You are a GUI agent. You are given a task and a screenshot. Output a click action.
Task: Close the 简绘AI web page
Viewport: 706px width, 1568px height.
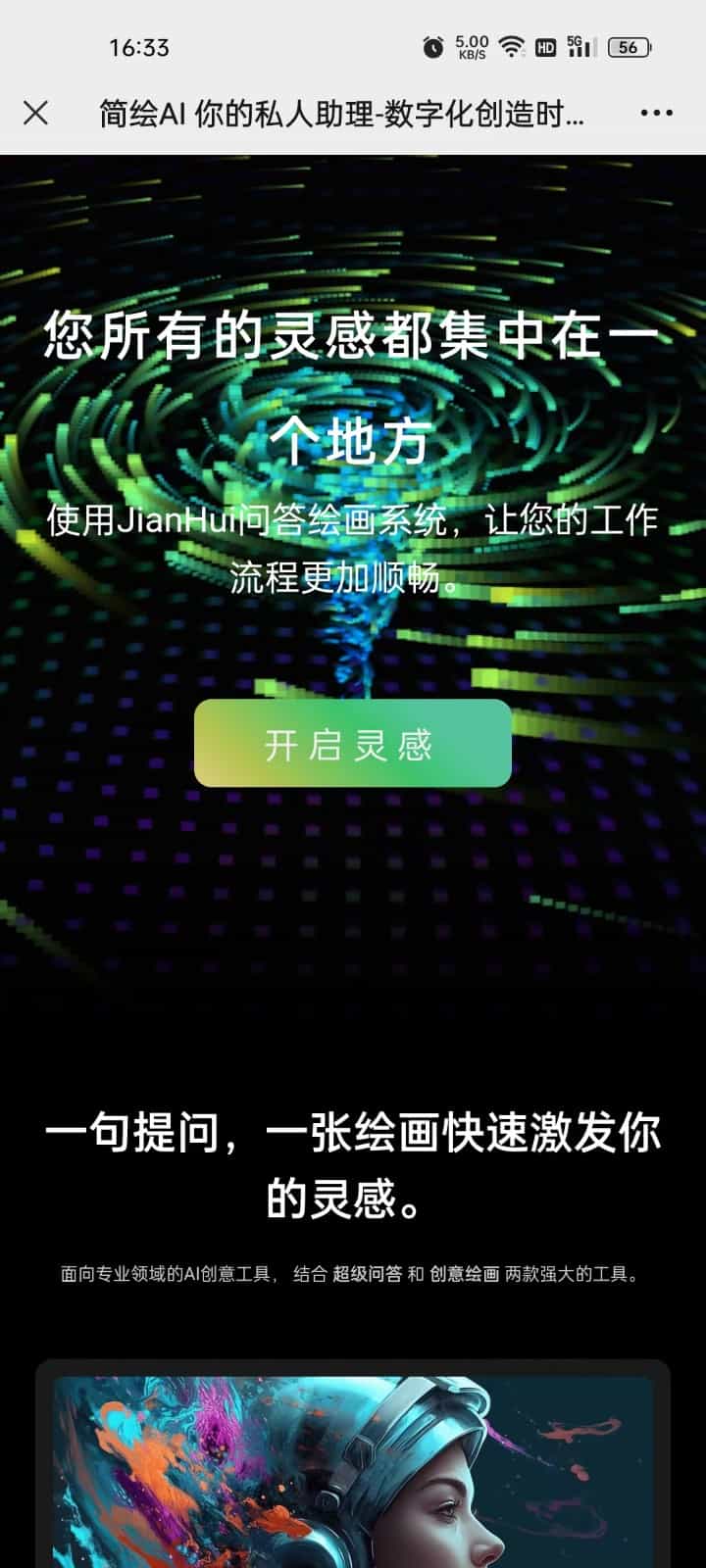35,114
